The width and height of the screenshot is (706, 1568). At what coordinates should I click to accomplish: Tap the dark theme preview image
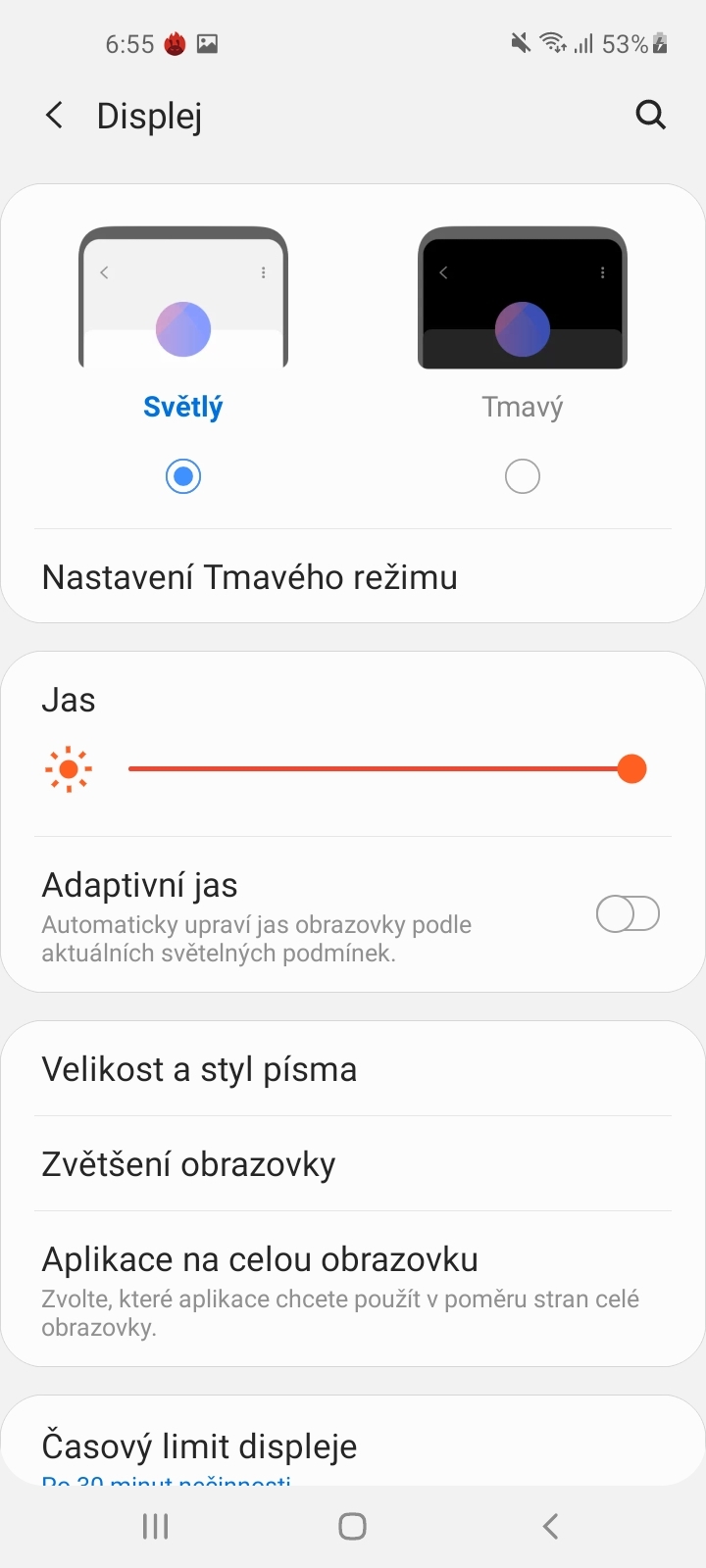(x=522, y=298)
